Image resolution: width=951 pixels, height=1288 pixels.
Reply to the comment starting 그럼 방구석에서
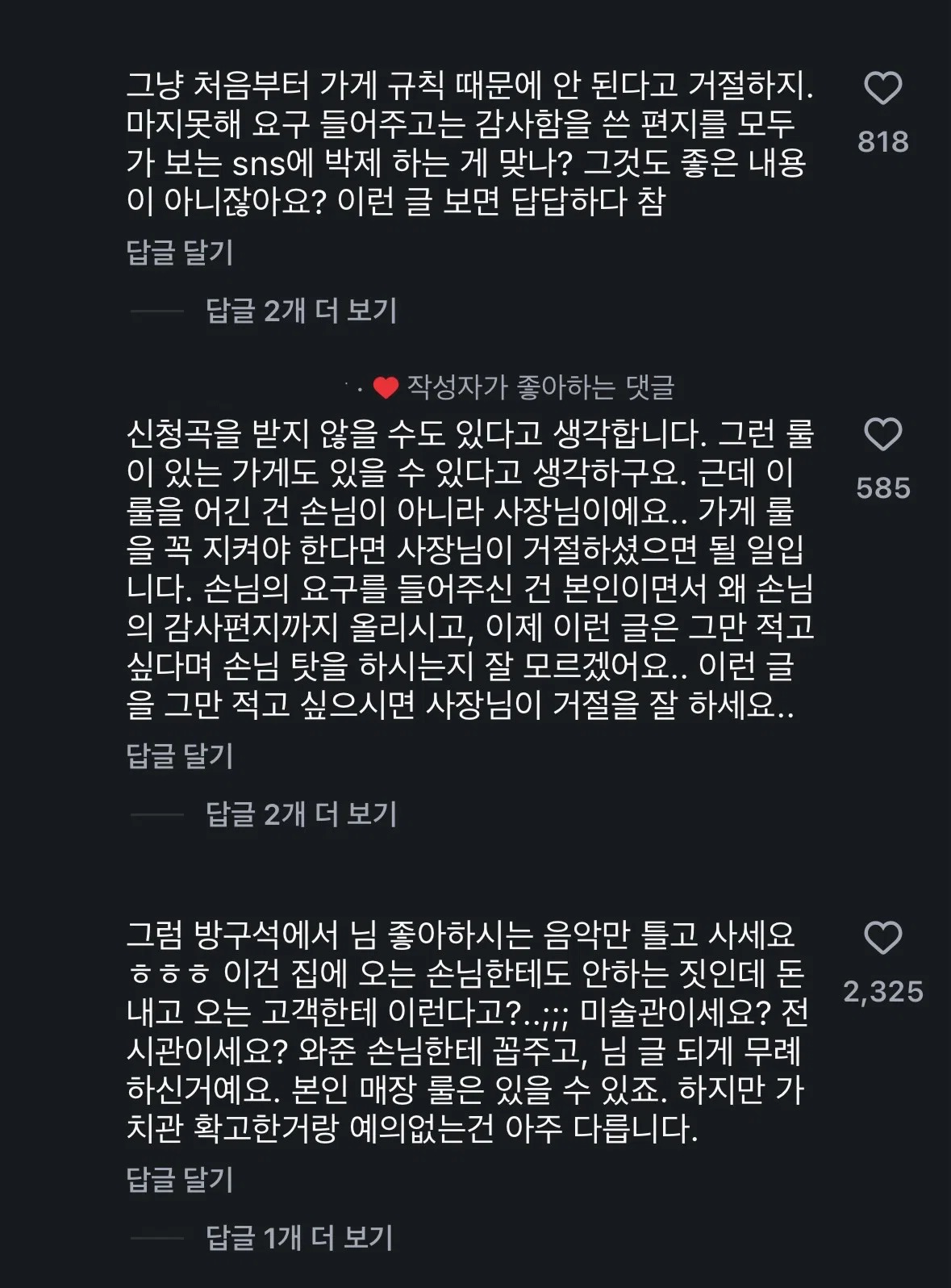pos(180,1178)
